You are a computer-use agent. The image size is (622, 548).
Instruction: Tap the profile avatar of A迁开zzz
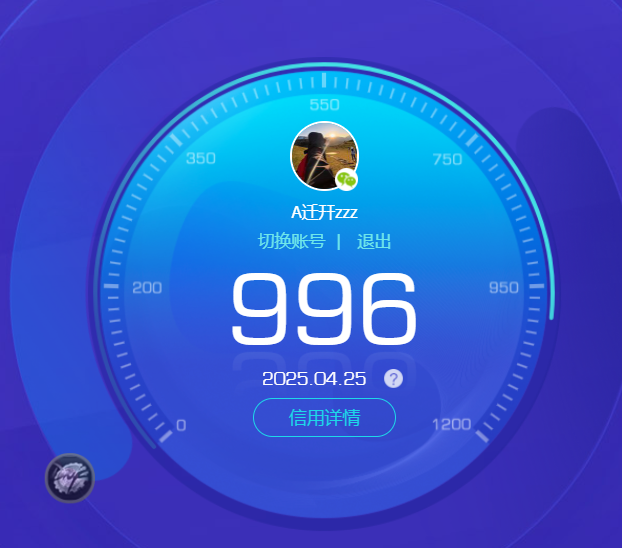click(324, 156)
